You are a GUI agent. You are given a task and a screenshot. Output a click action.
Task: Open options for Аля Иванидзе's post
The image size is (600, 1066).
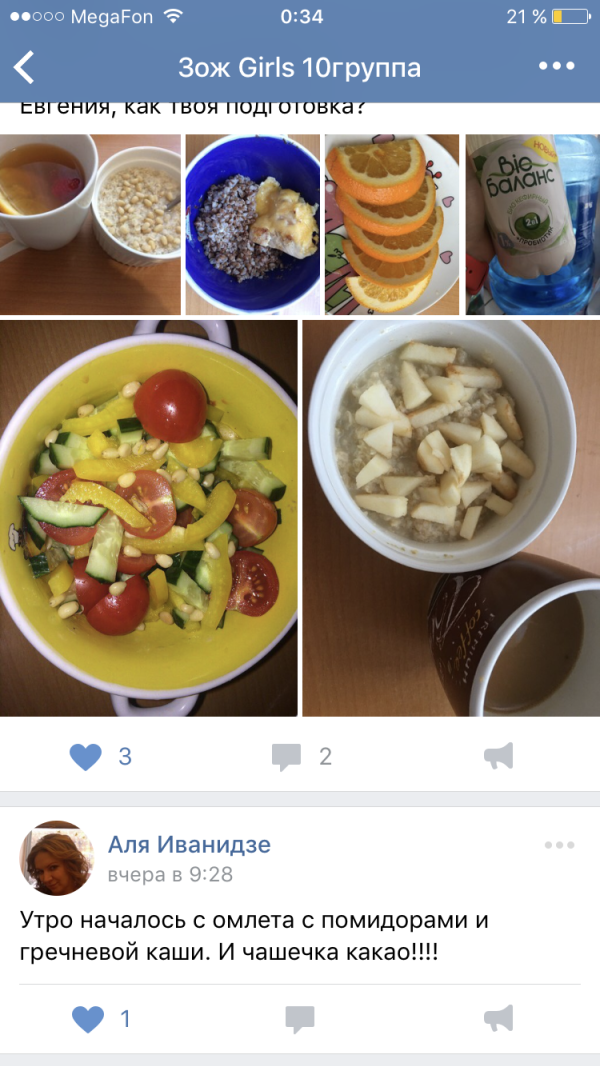tap(559, 846)
